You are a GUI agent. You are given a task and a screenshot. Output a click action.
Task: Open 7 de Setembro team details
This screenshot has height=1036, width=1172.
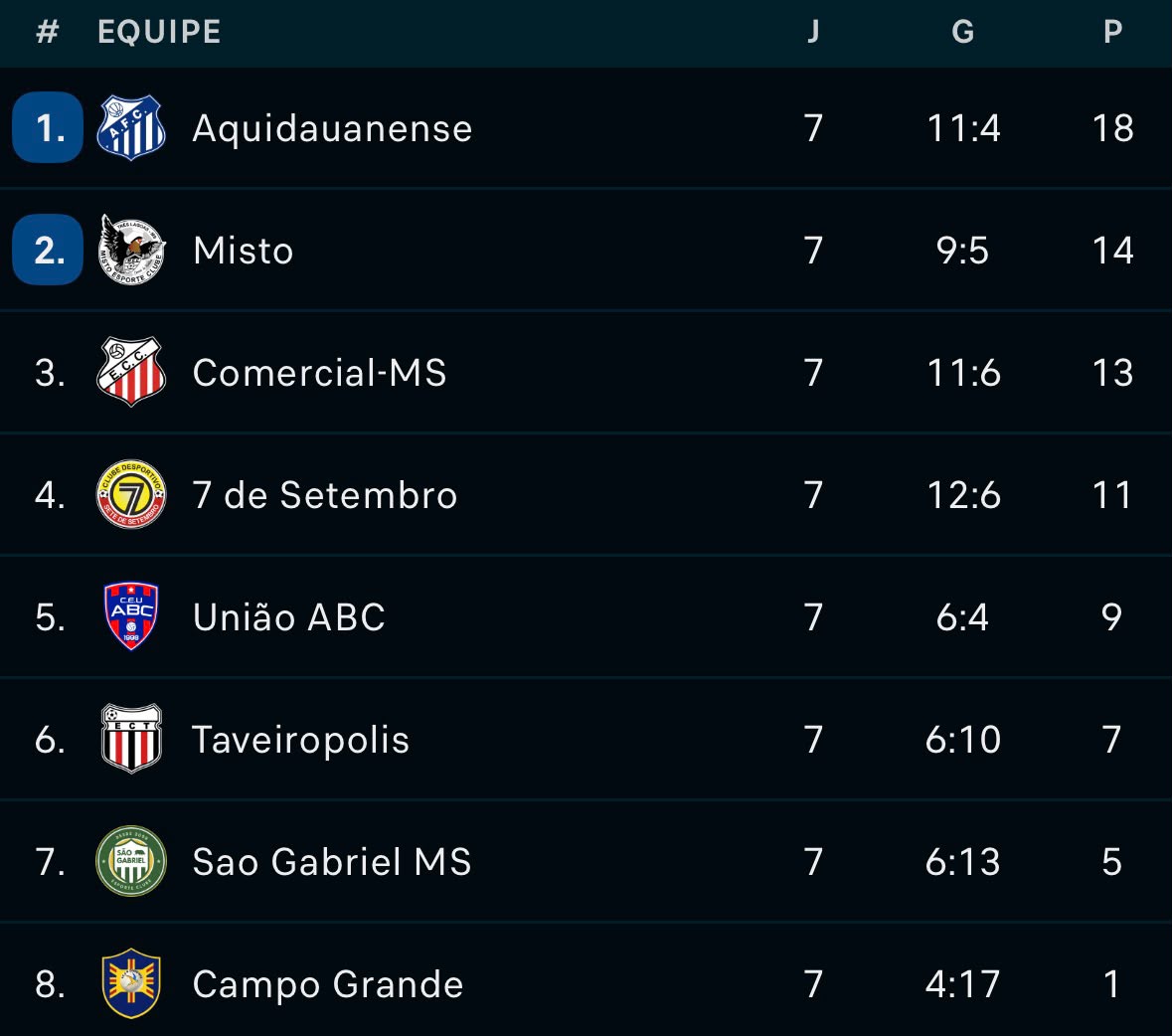coord(586,495)
